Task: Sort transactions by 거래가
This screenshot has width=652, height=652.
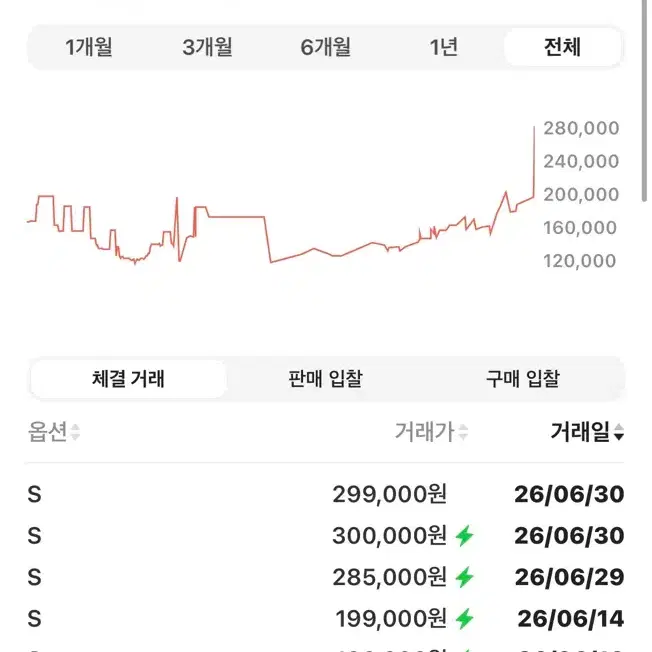Action: click(x=431, y=432)
